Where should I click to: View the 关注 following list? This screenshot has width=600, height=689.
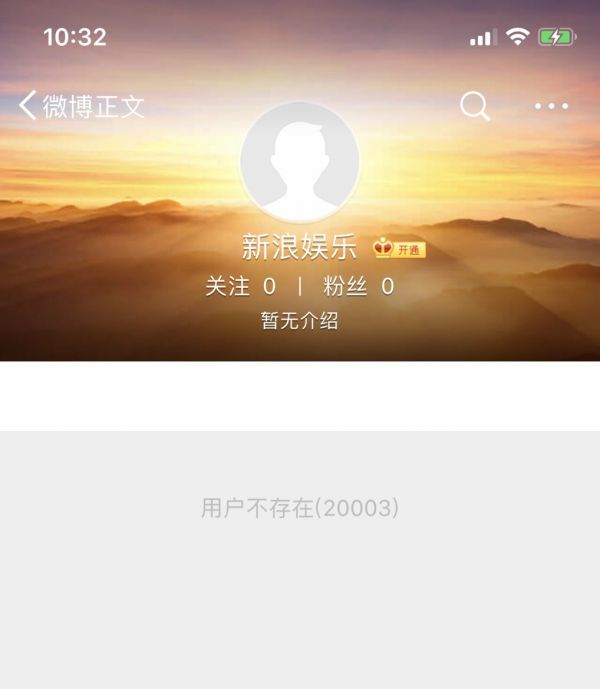point(240,287)
